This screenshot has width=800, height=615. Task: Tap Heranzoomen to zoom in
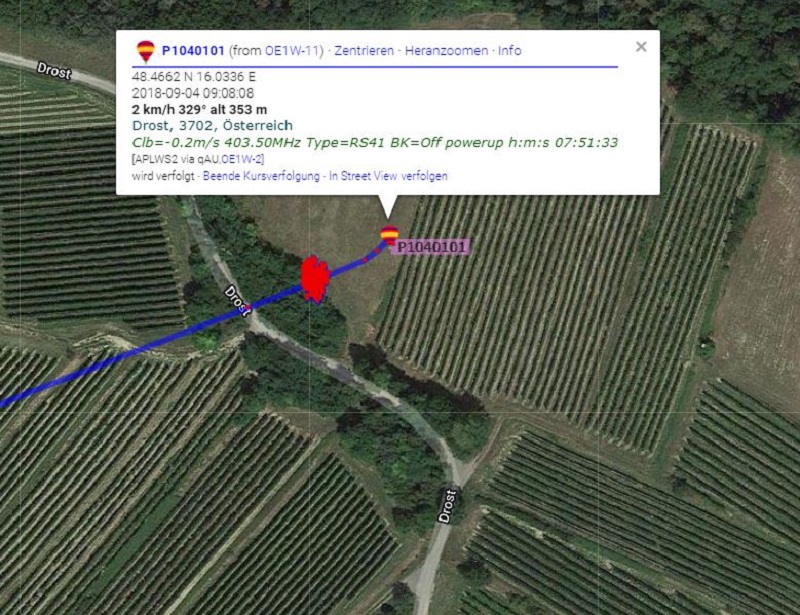point(447,51)
